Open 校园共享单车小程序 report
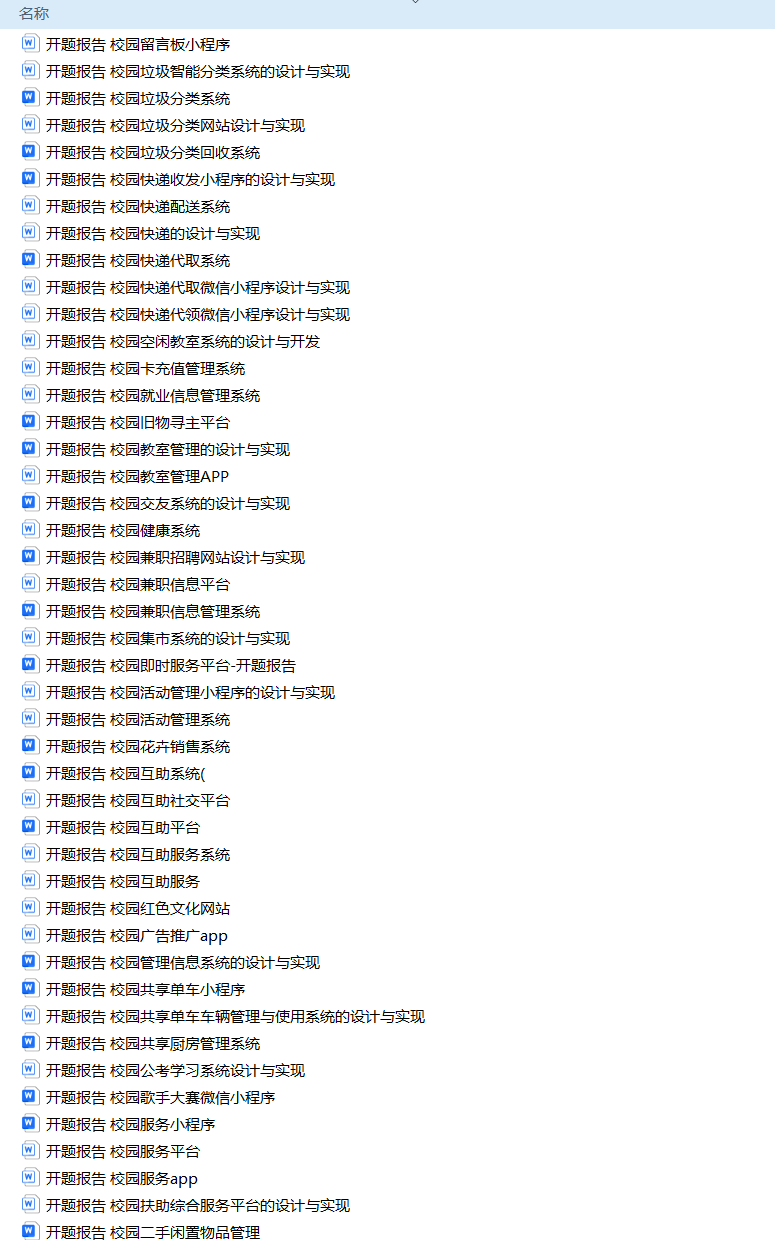The height and width of the screenshot is (1240, 775). pos(145,989)
